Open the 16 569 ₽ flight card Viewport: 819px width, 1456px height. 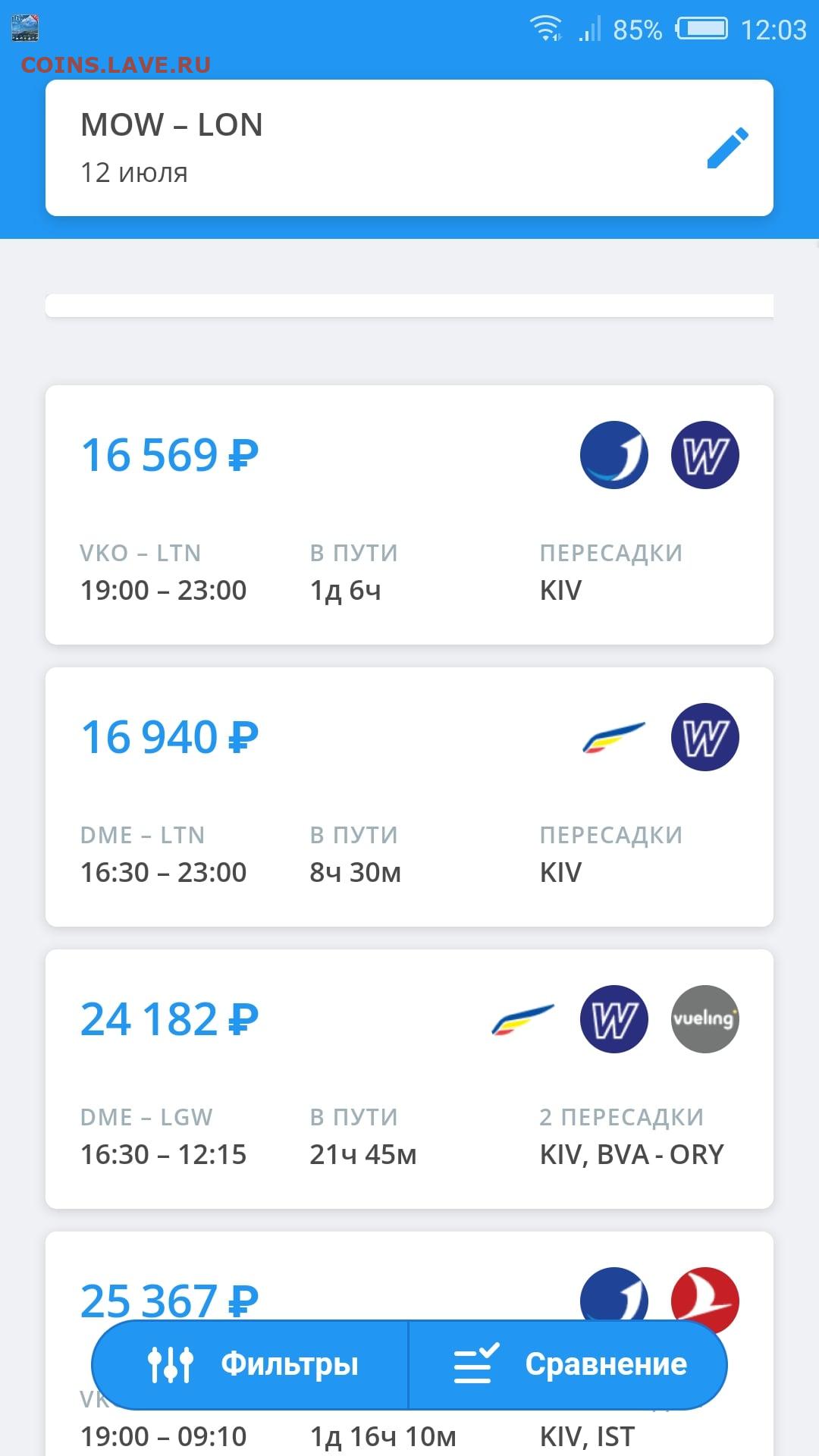click(409, 515)
